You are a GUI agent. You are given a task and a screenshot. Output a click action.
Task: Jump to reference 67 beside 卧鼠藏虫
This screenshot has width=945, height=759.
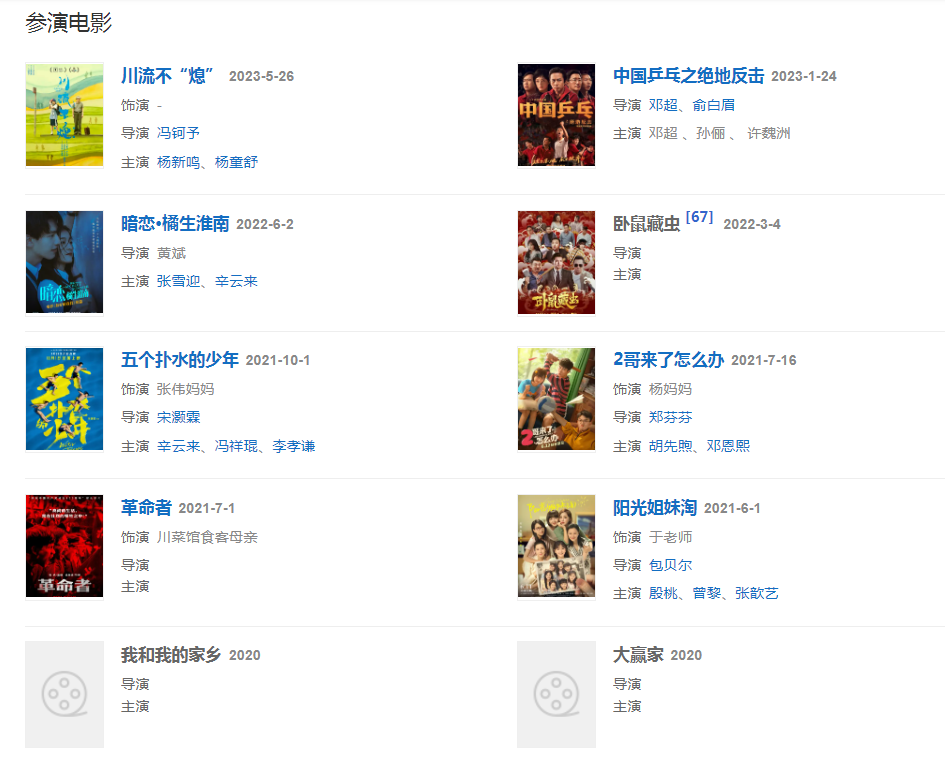click(x=700, y=217)
